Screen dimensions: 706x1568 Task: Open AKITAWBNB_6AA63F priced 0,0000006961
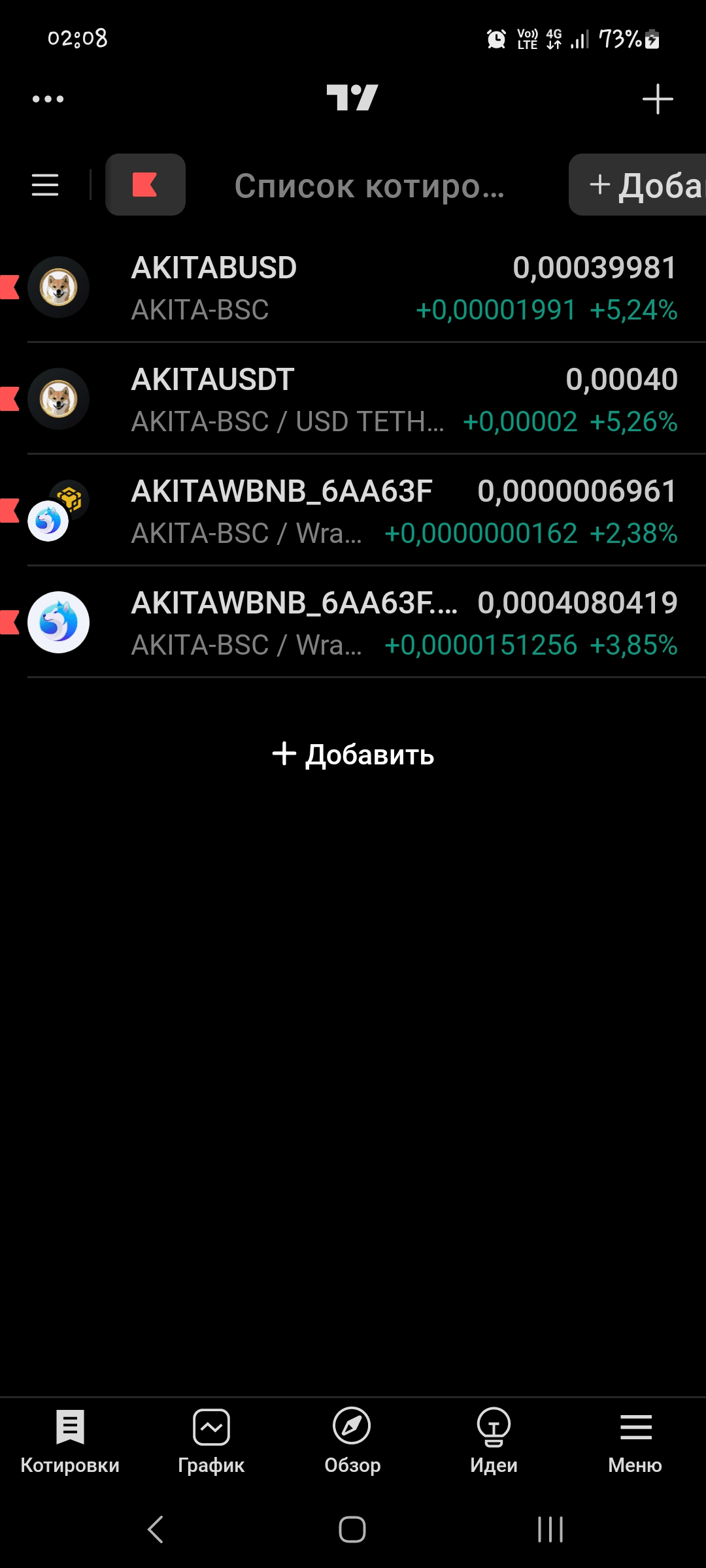(x=353, y=511)
